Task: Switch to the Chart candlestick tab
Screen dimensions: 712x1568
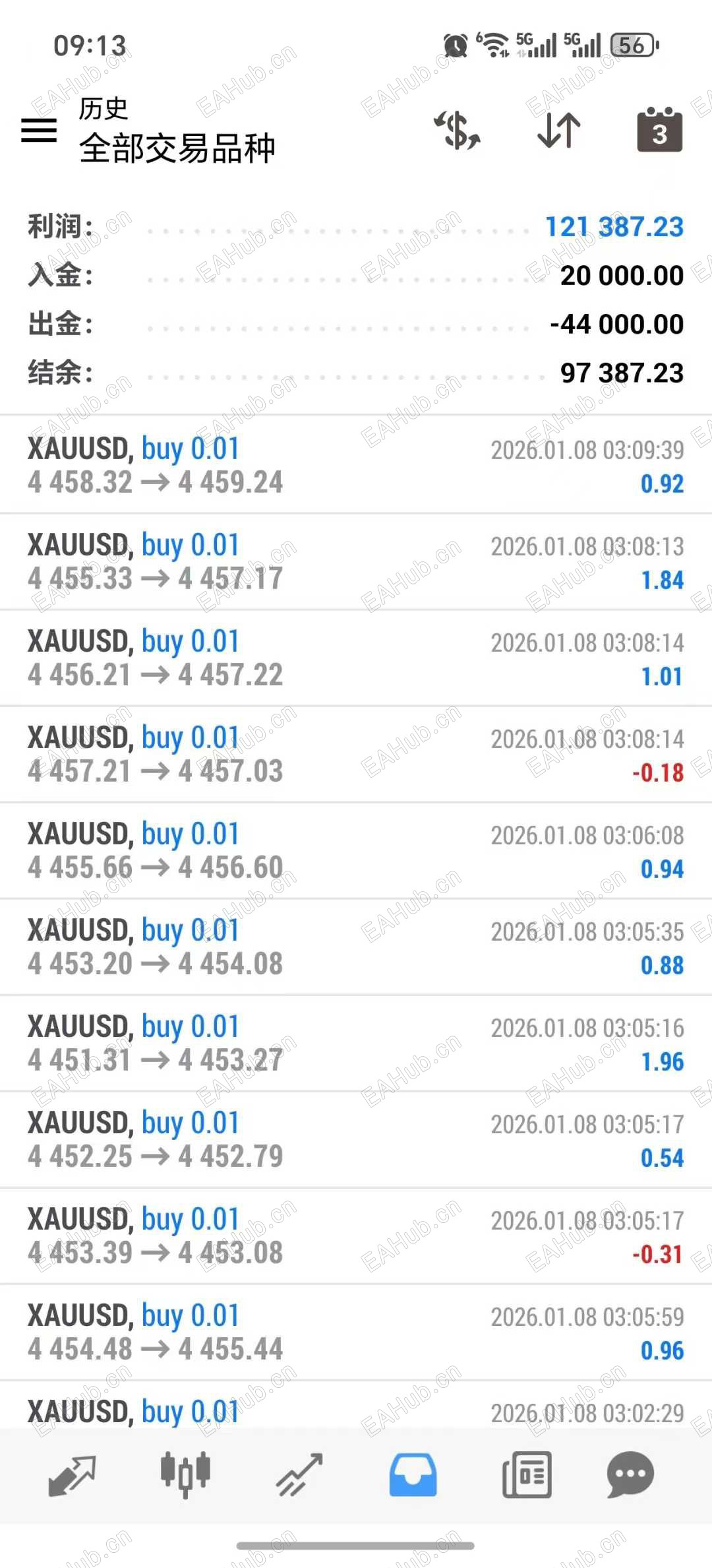Action: coord(185,1475)
